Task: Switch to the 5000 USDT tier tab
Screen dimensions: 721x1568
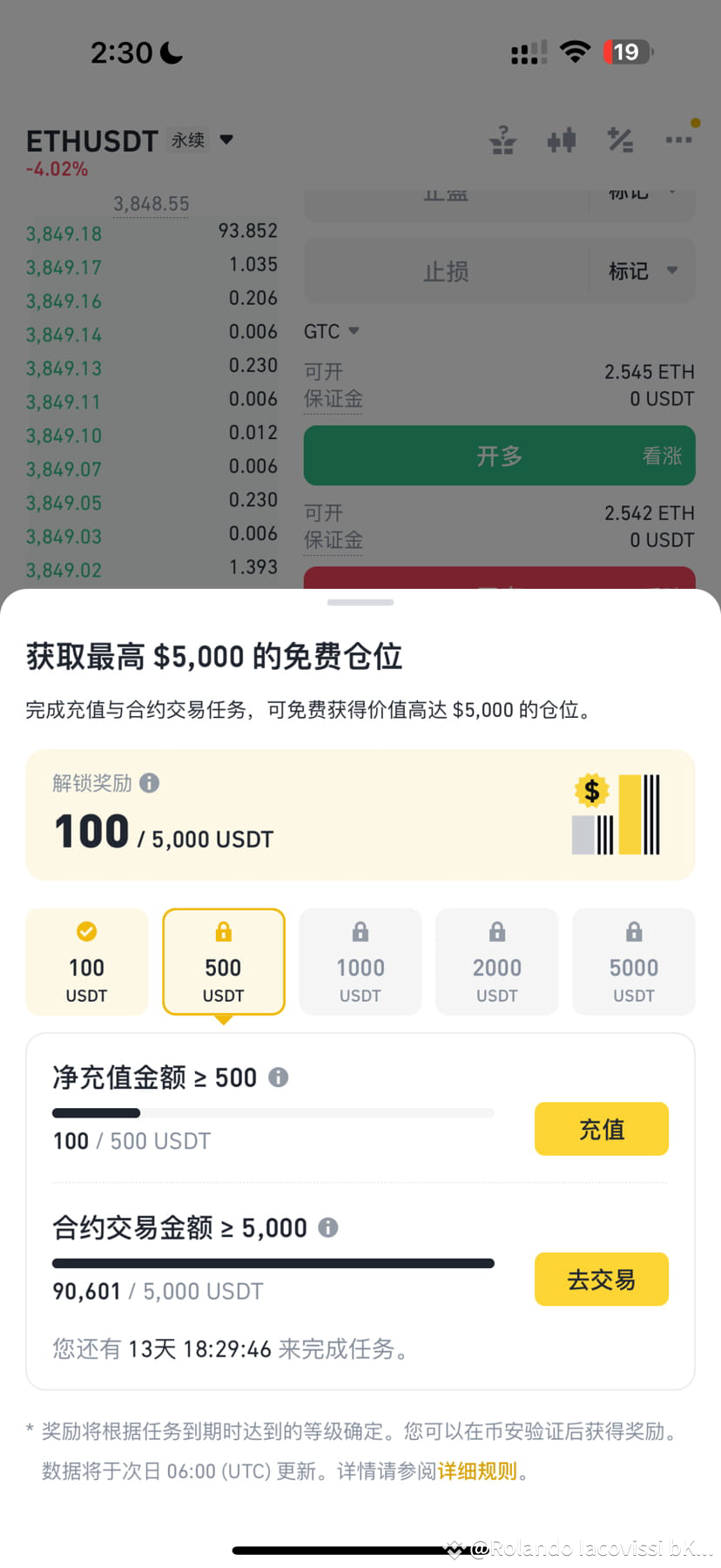Action: (633, 962)
